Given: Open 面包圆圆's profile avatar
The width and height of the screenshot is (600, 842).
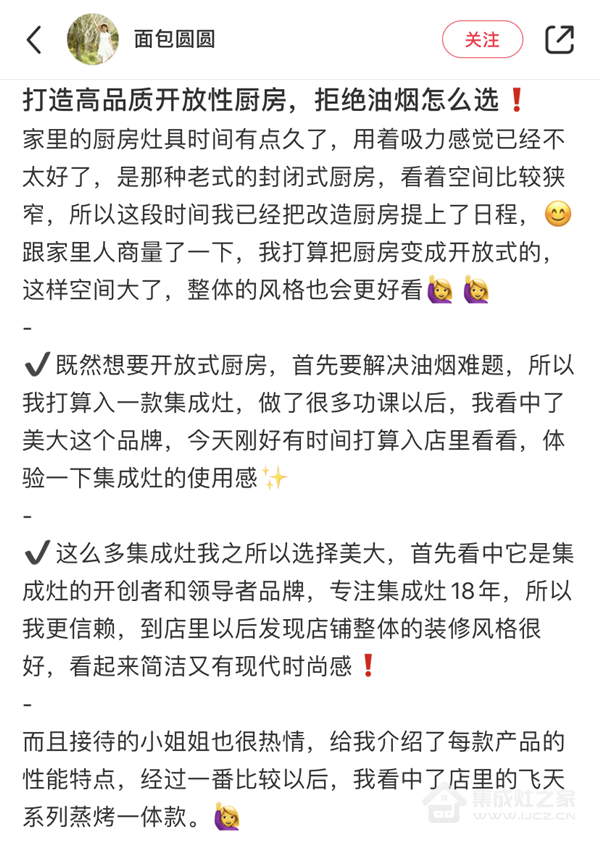Looking at the screenshot, I should (x=93, y=40).
